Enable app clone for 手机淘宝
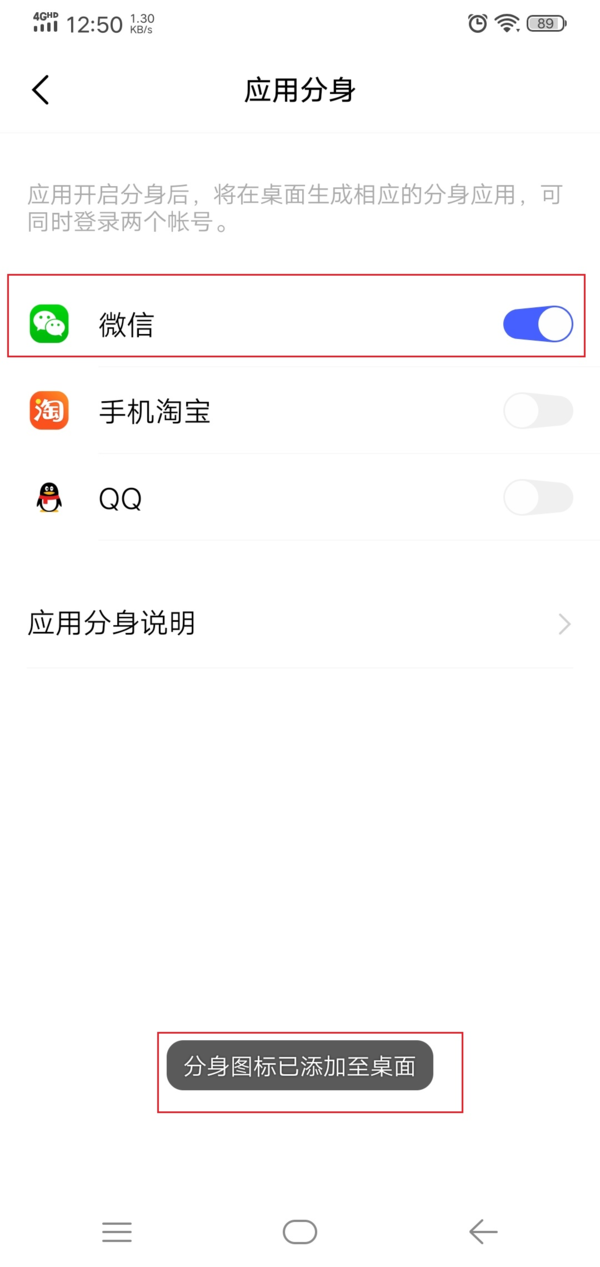Image resolution: width=600 pixels, height=1267 pixels. tap(538, 411)
